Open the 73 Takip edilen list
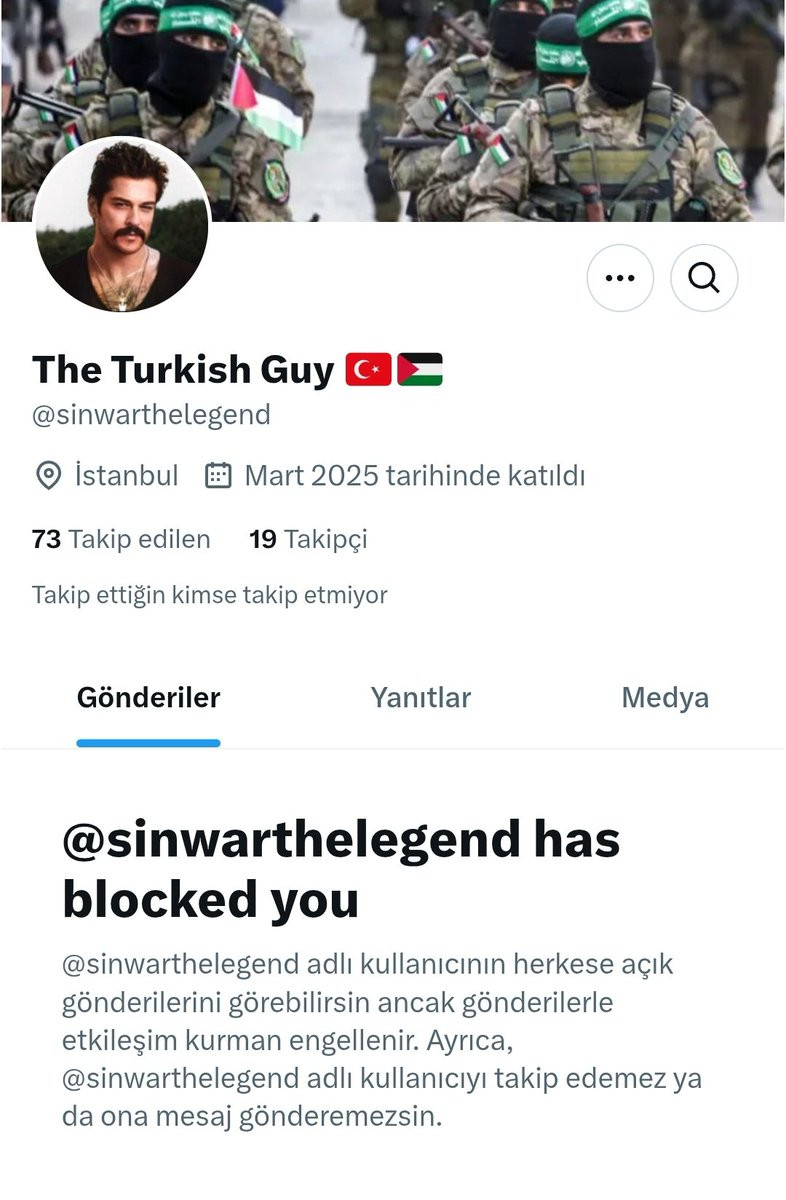786x1200 pixels. [x=121, y=540]
